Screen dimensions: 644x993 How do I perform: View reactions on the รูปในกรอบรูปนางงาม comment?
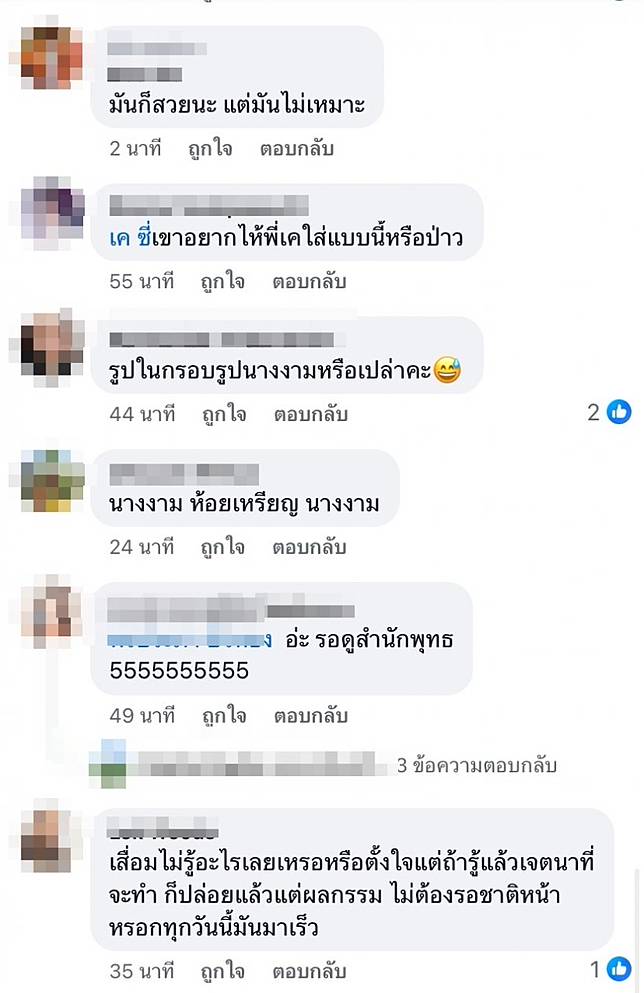point(609,411)
